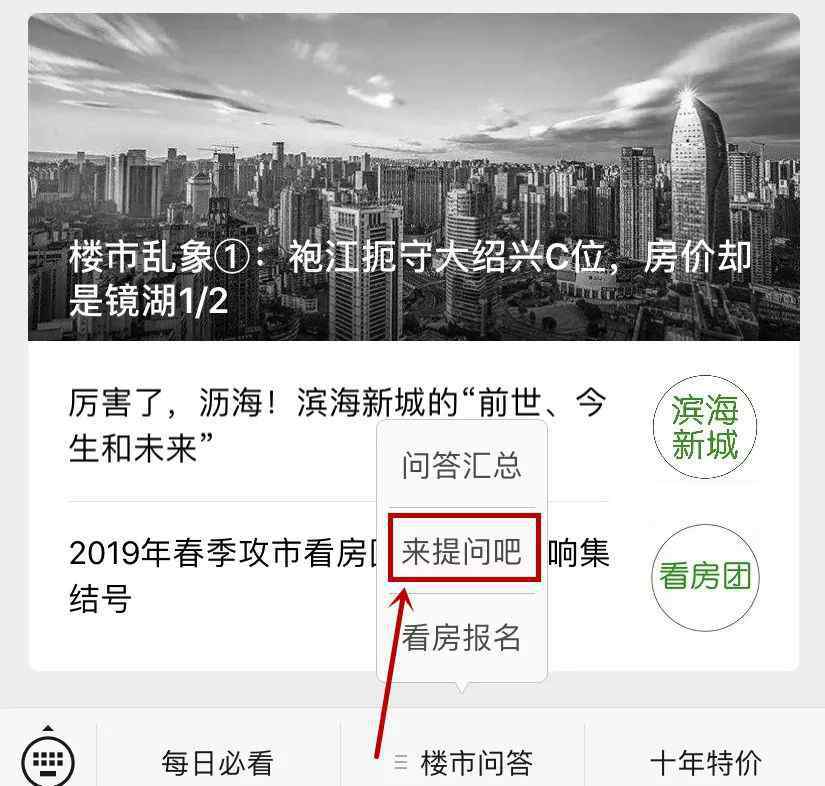This screenshot has width=825, height=786.
Task: Select 问答汇总 from the popup menu
Action: point(462,465)
